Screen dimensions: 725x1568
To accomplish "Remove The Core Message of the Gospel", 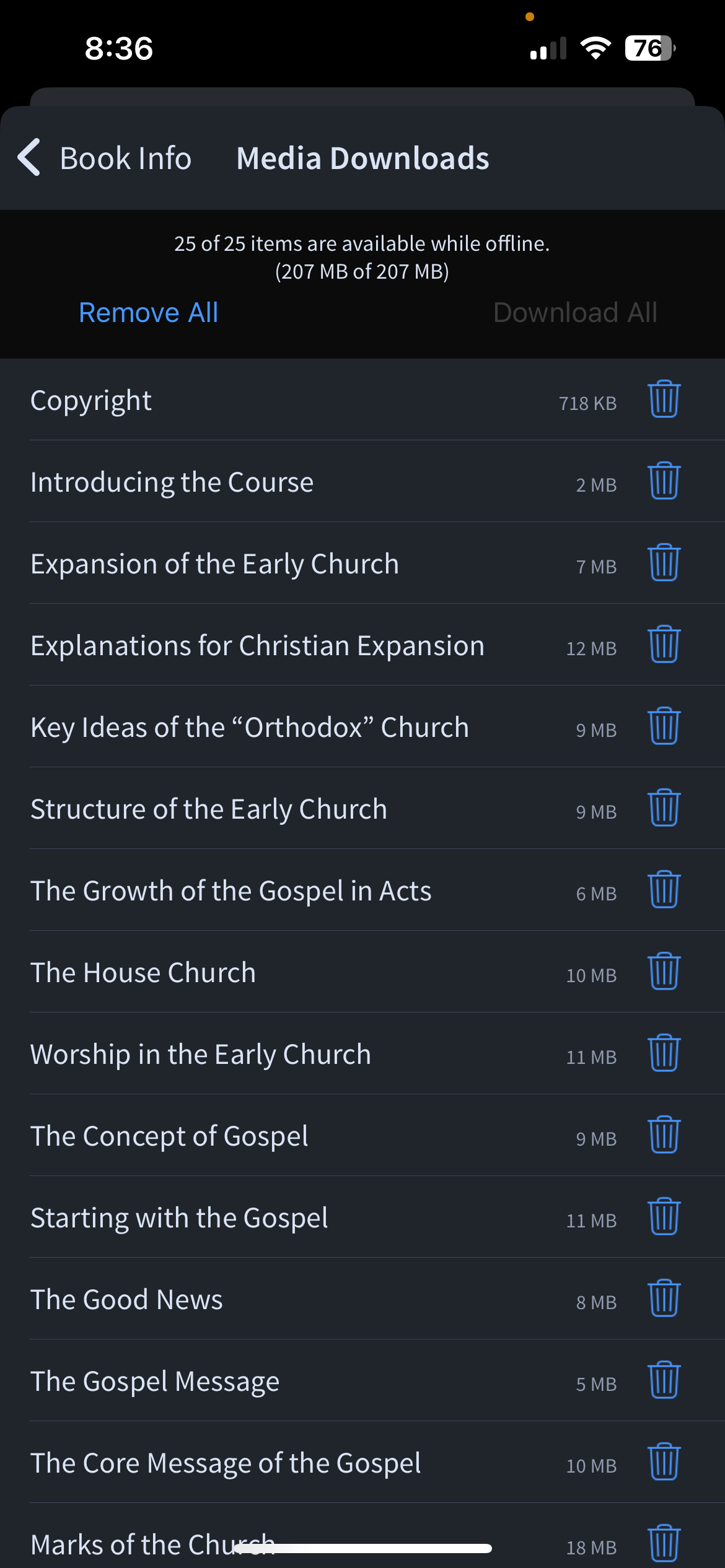I will [x=664, y=1462].
